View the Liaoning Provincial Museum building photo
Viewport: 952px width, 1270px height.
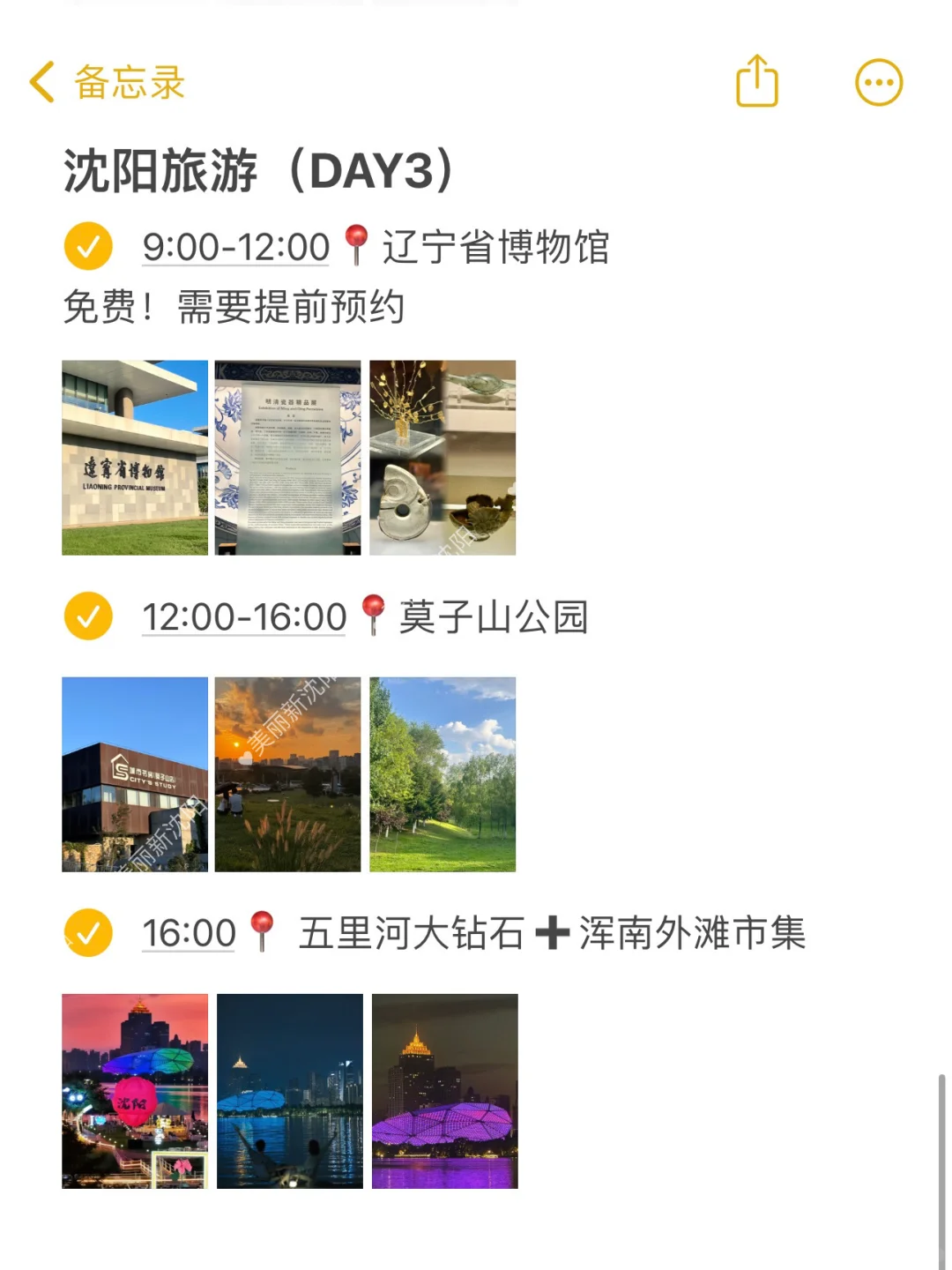(135, 457)
